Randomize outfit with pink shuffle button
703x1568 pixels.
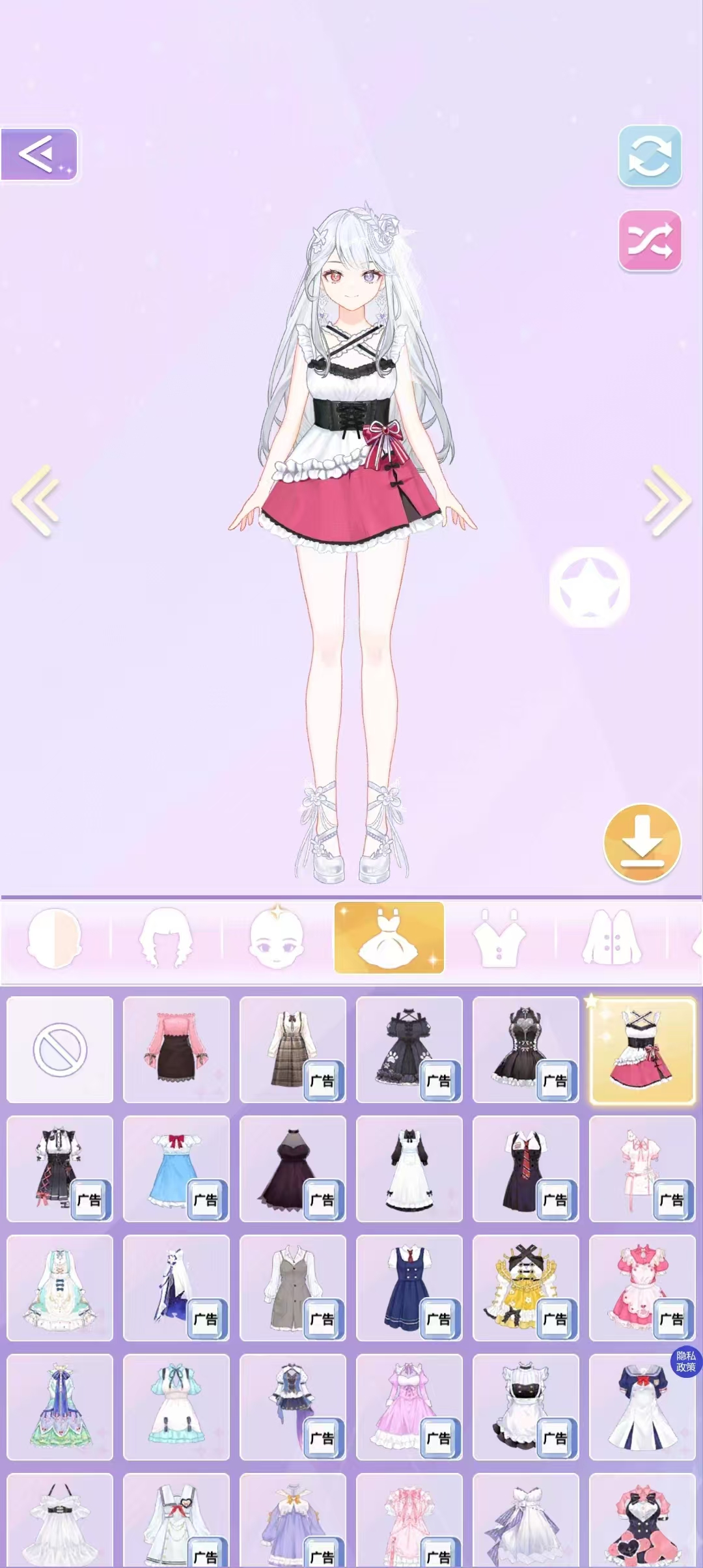tap(649, 240)
